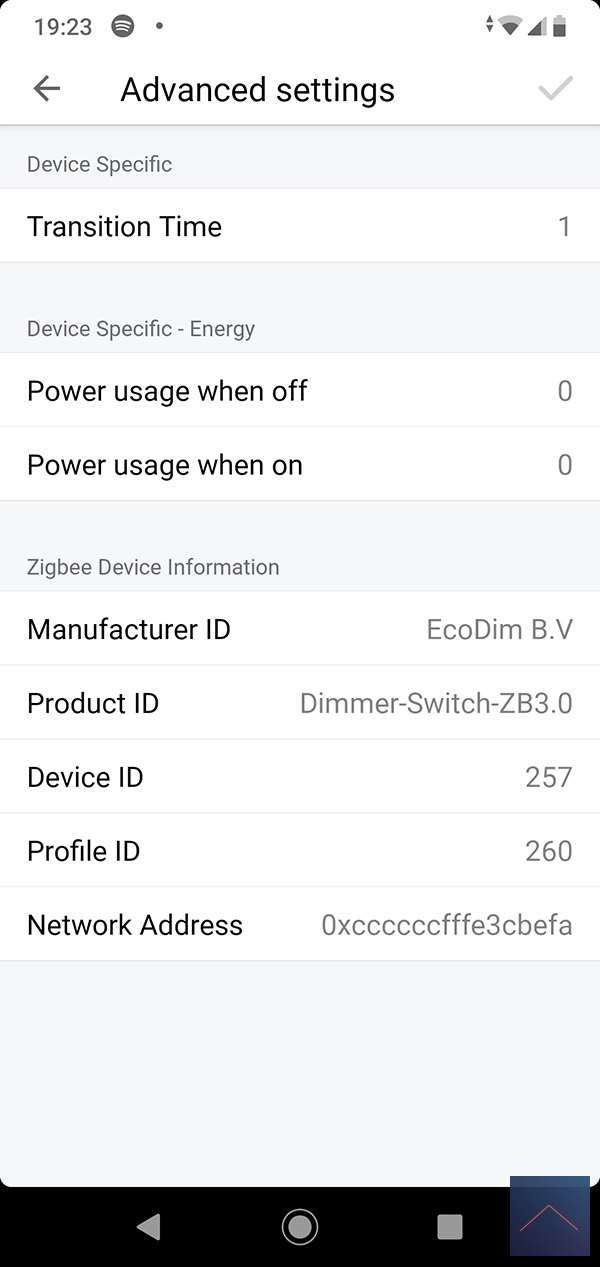Change Power usage when off value

(300, 390)
